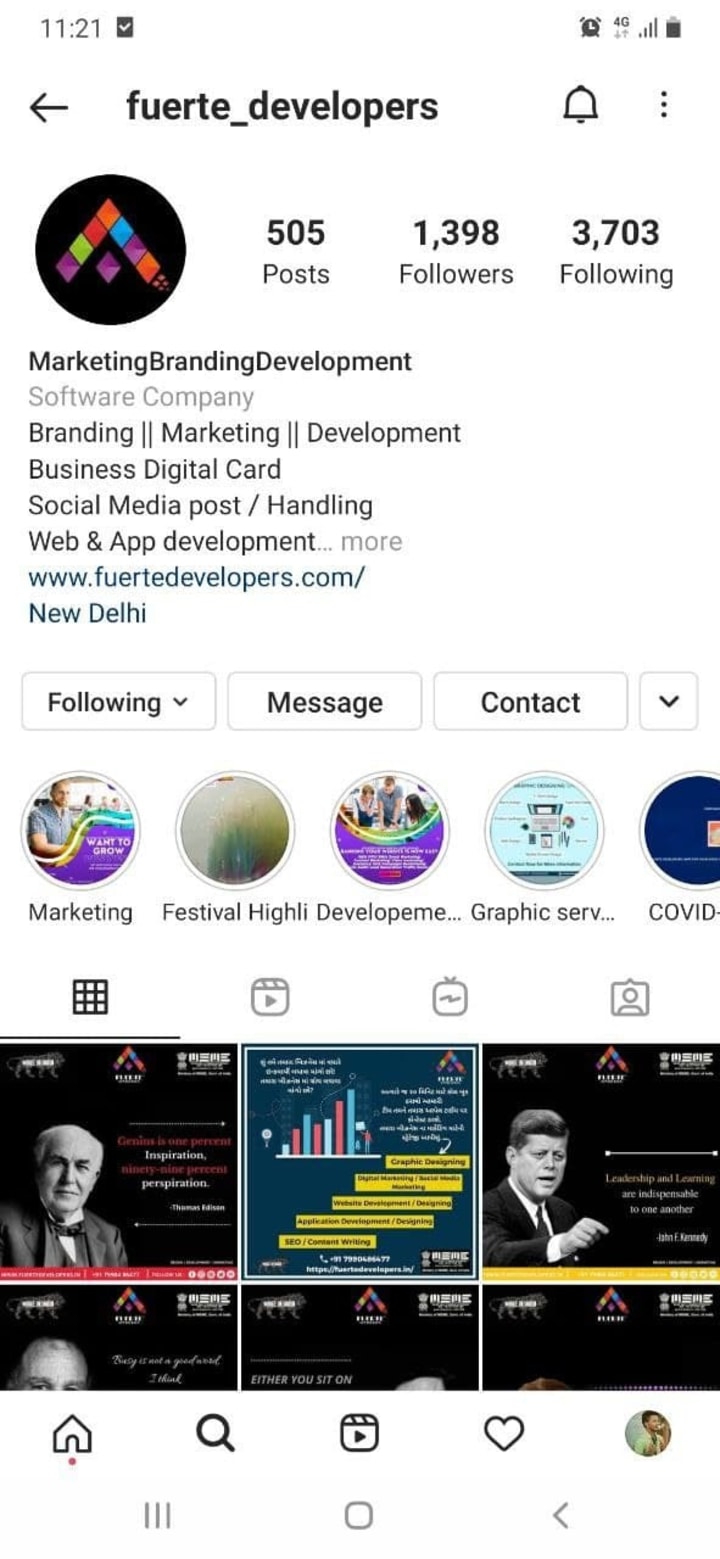The width and height of the screenshot is (720, 1559).
Task: Open the Marketing story highlight
Action: click(80, 831)
